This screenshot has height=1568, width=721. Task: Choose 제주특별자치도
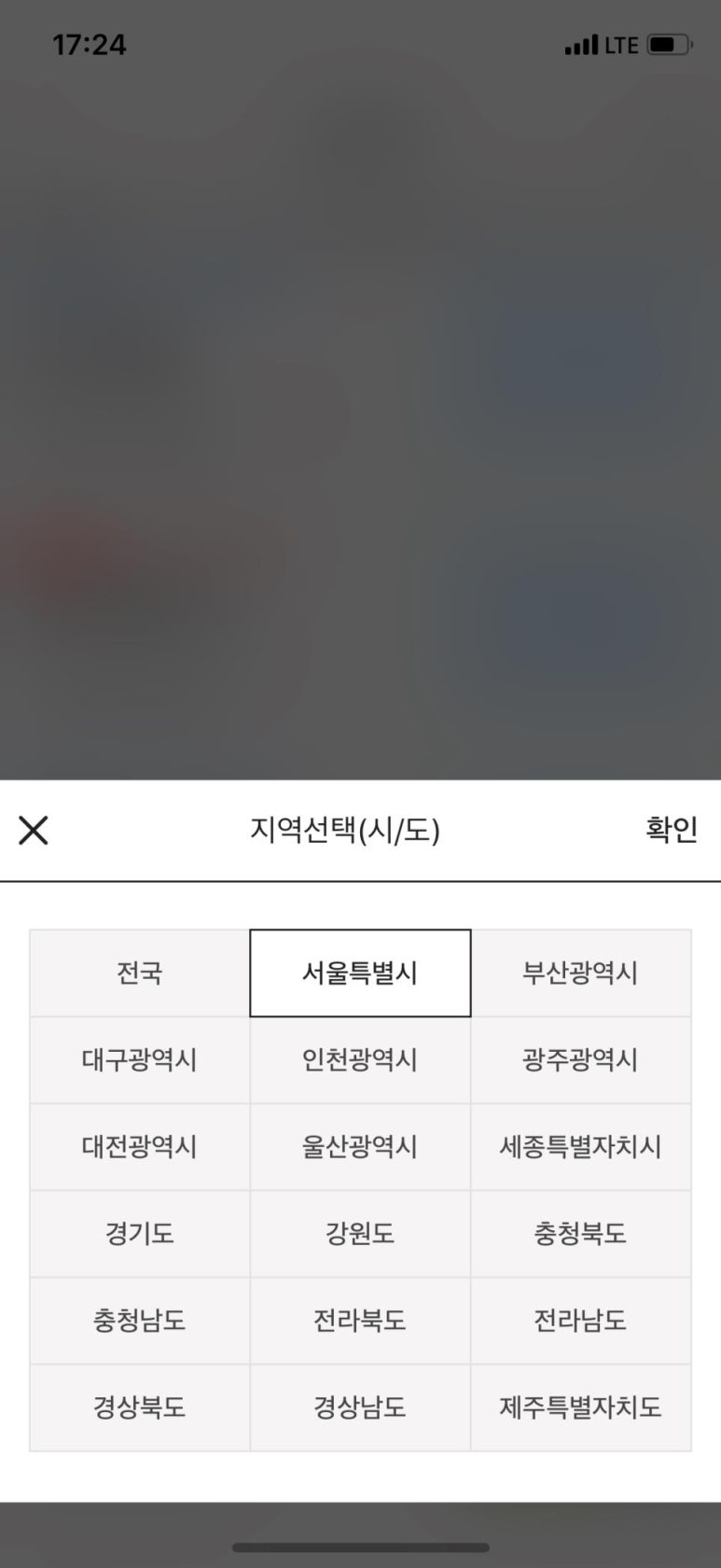(x=580, y=1407)
